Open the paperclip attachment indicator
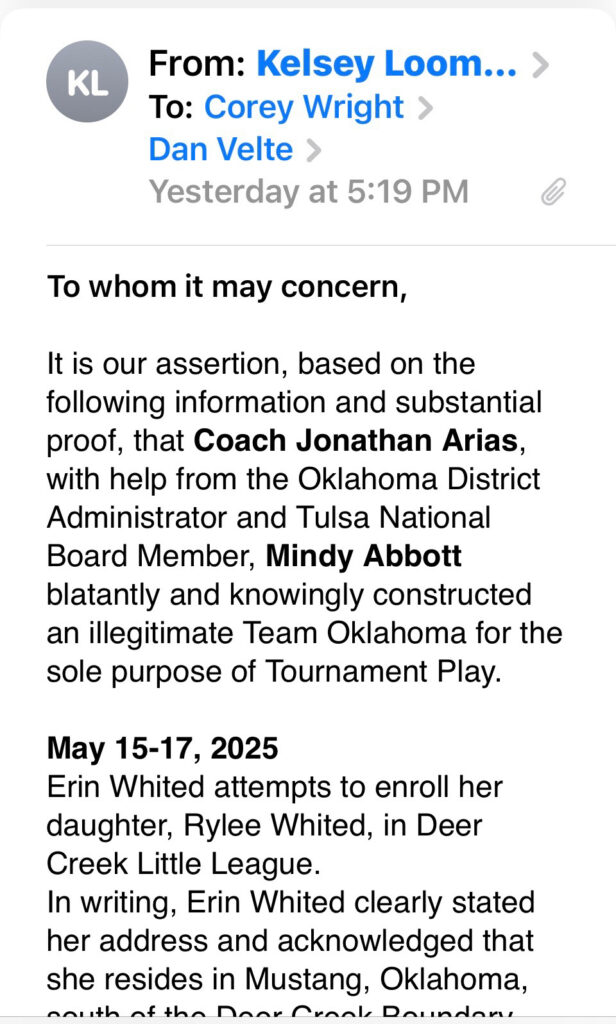 [553, 192]
